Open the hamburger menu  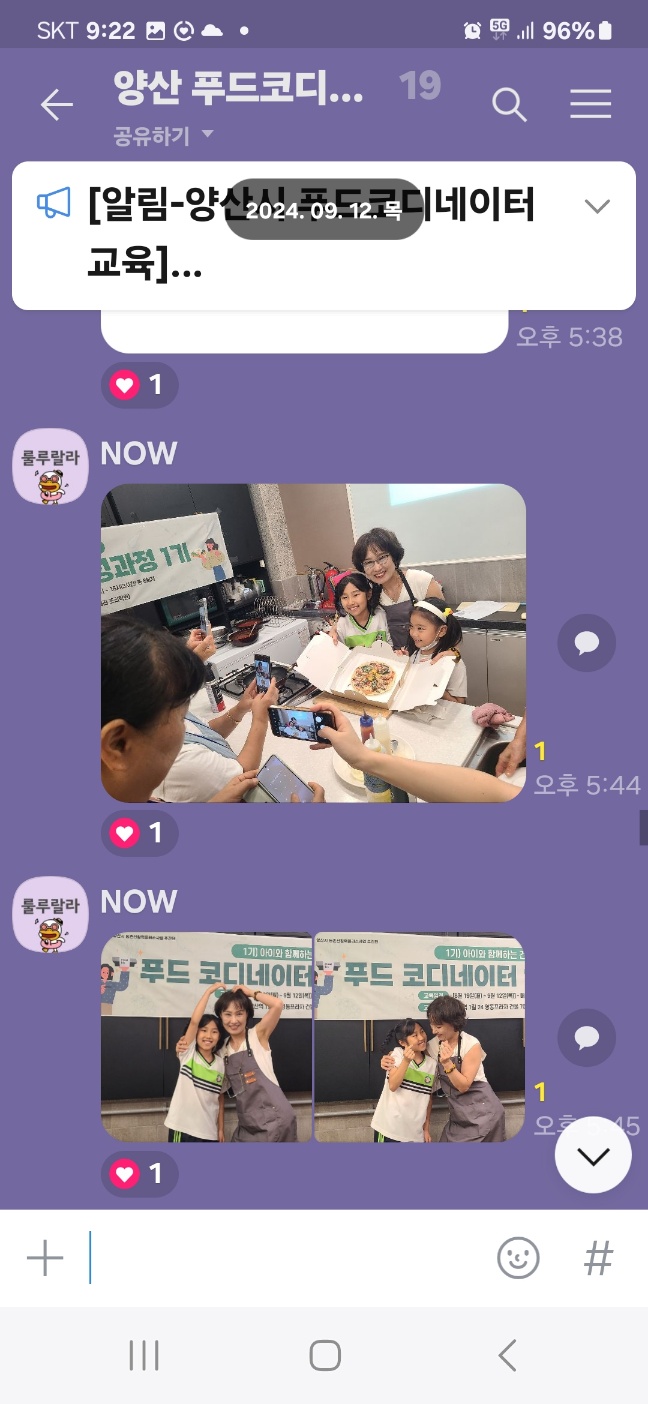(590, 105)
